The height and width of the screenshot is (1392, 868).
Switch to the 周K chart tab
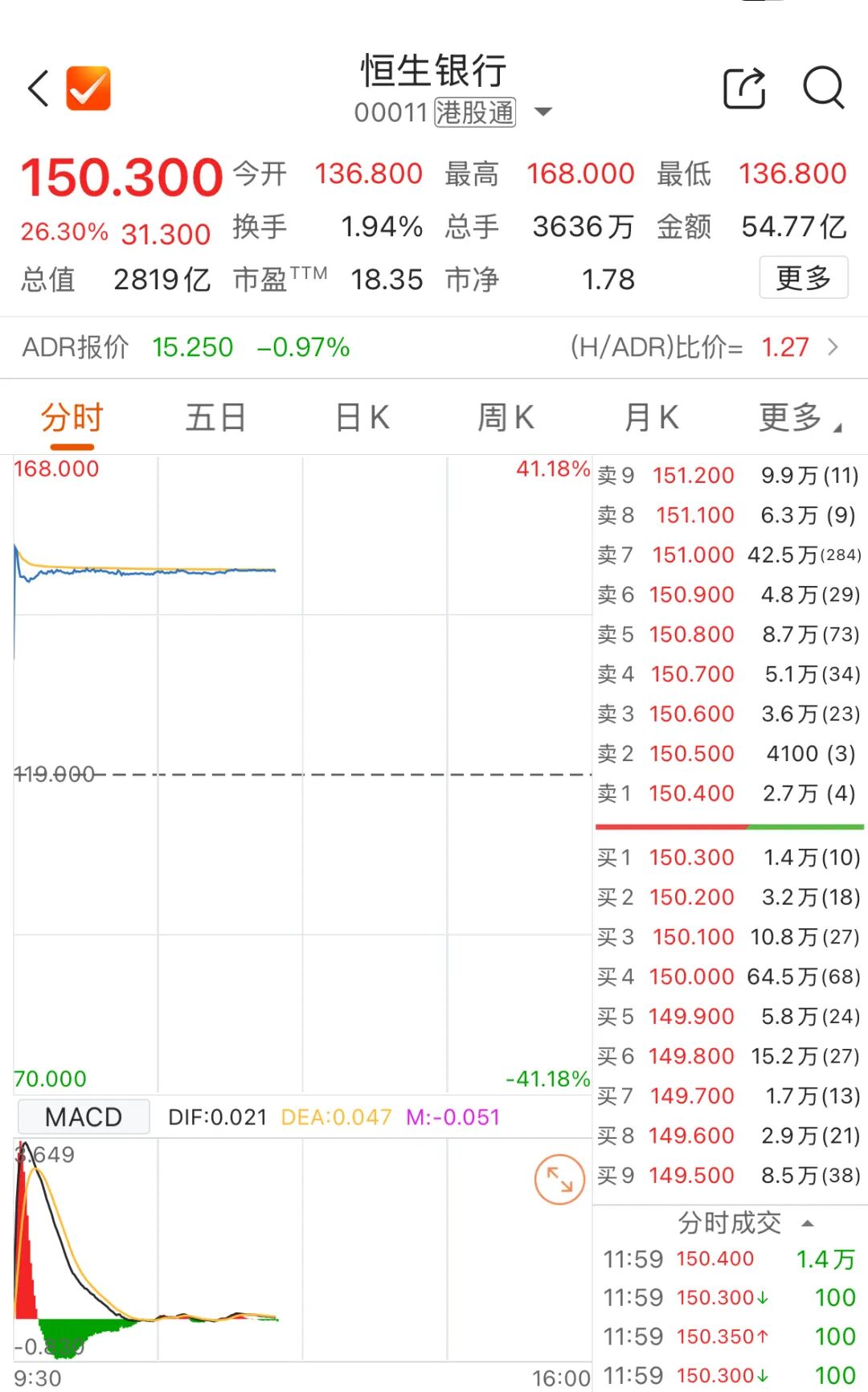click(506, 418)
